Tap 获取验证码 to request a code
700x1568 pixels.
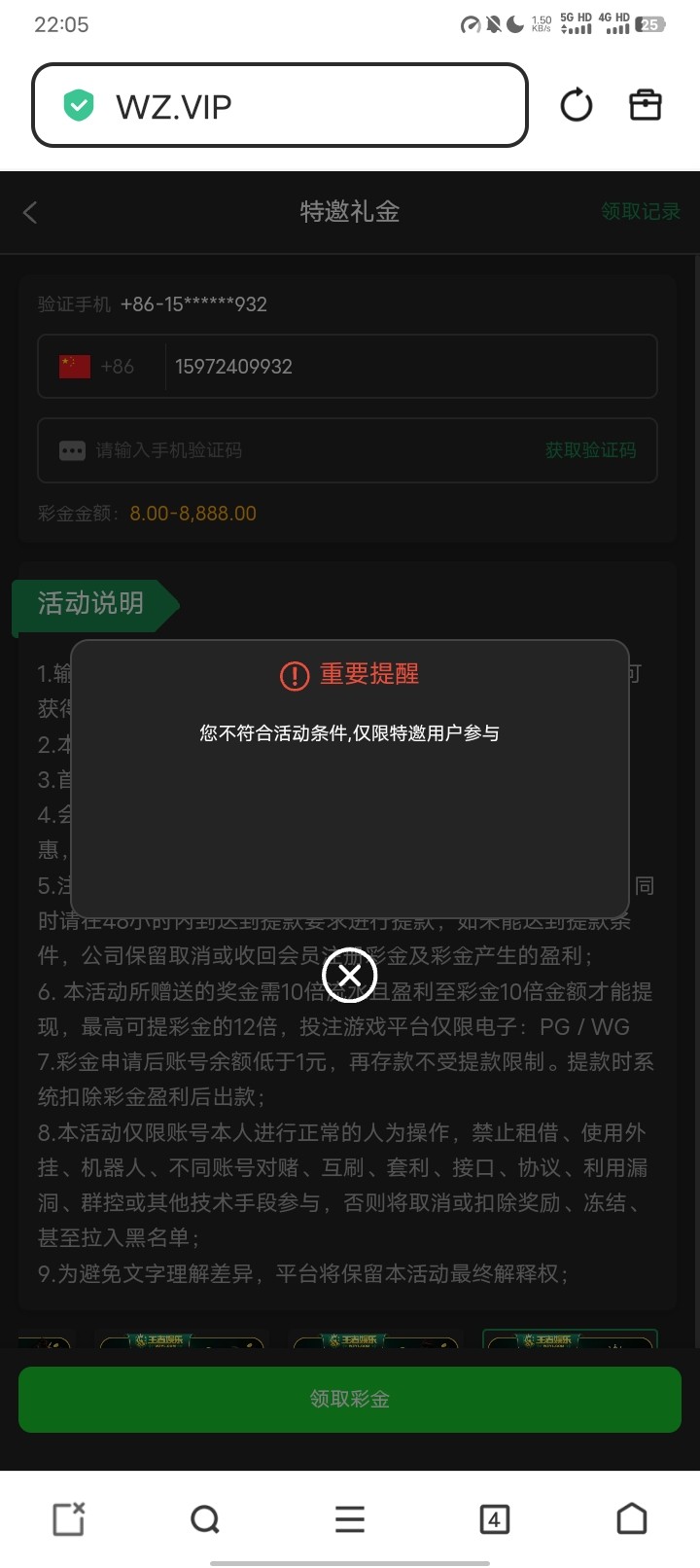pos(590,450)
